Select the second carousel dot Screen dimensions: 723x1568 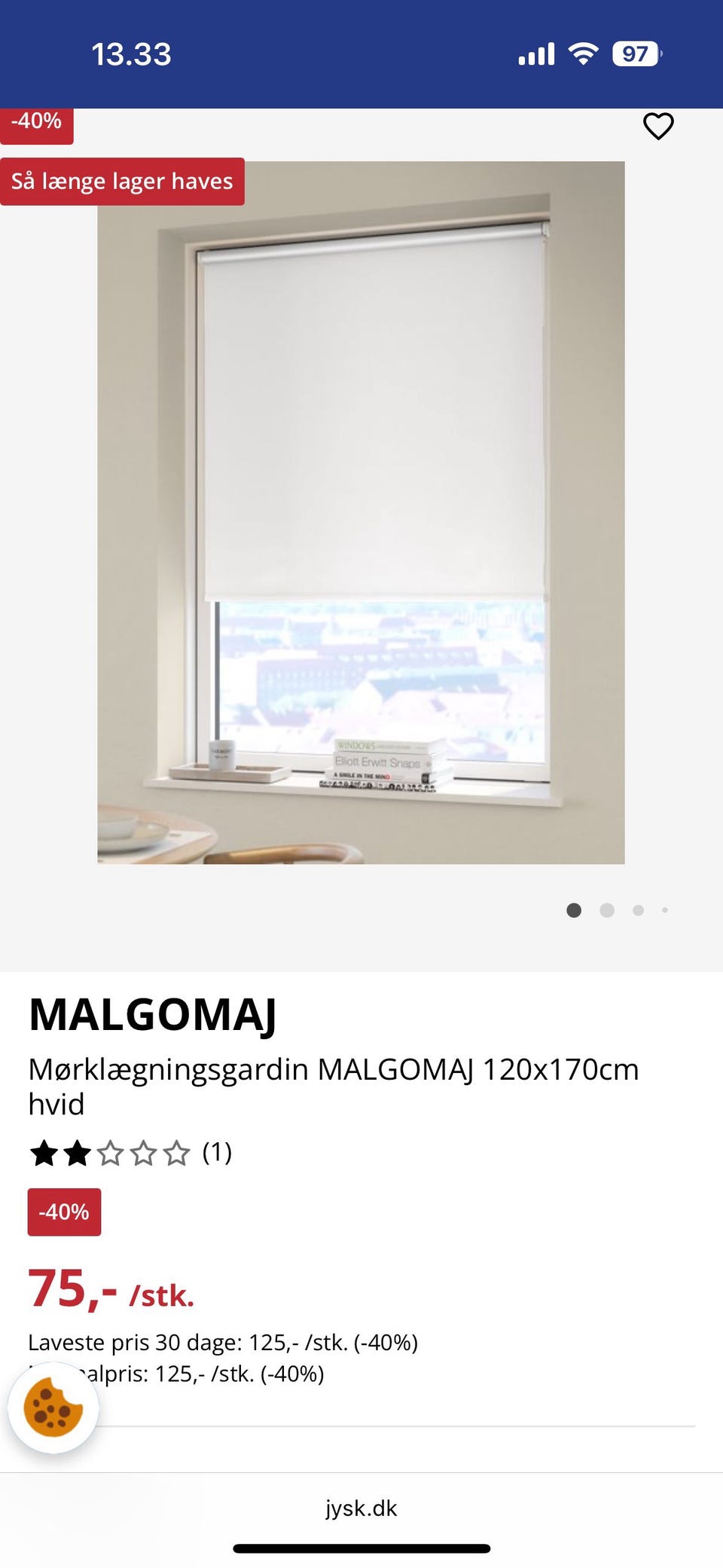pos(607,910)
